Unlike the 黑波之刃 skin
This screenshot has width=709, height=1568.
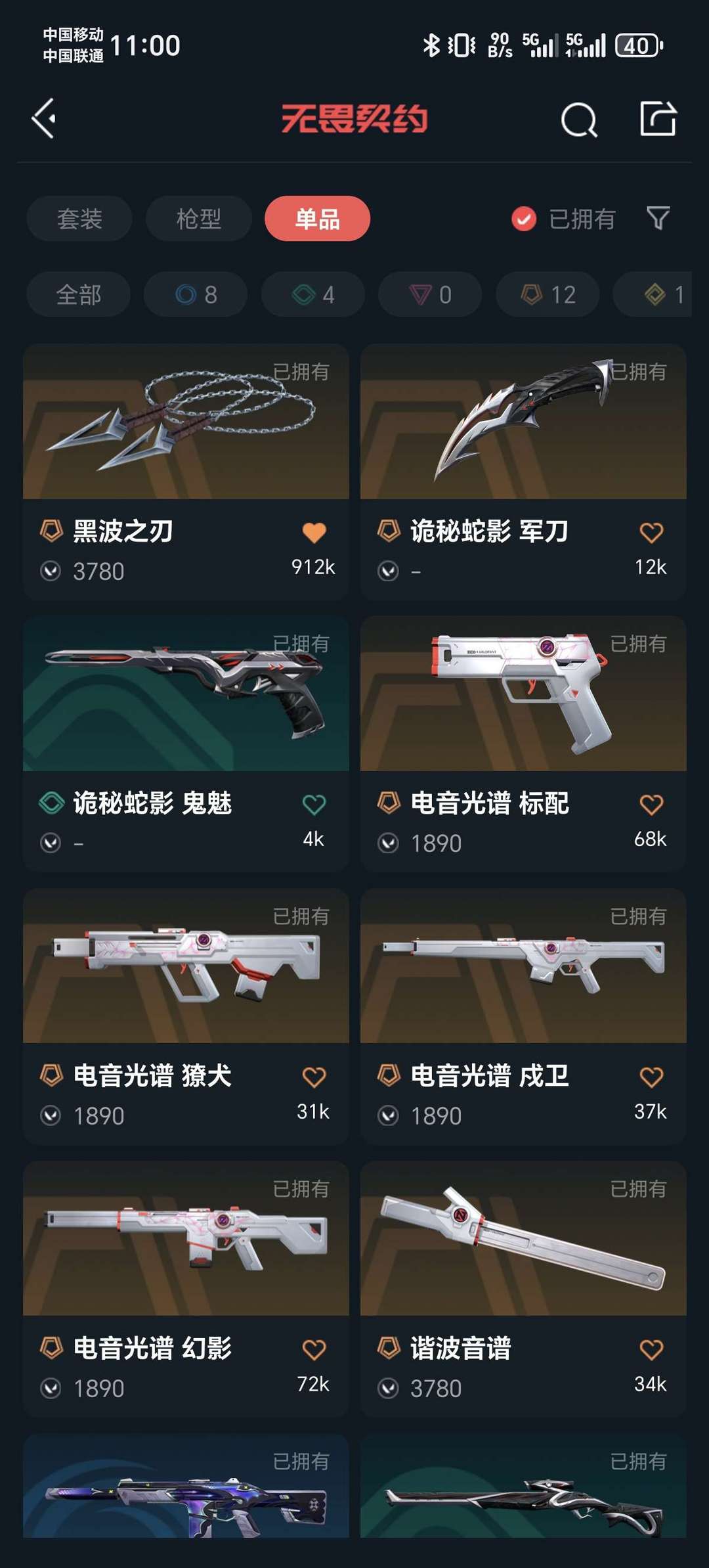pos(314,532)
